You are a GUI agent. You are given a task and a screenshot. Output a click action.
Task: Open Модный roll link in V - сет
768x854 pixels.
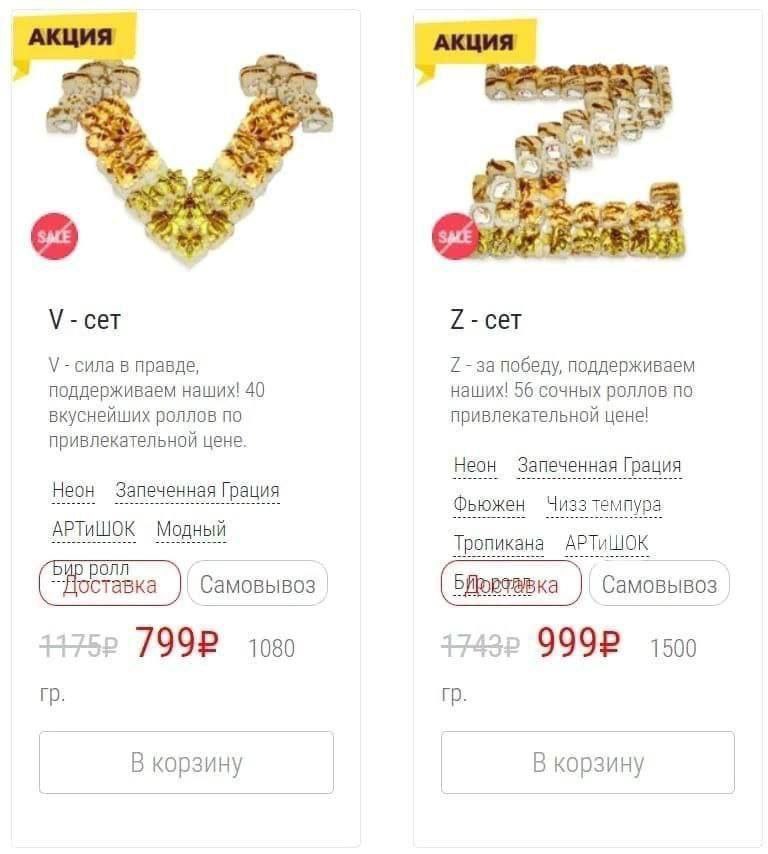click(x=191, y=529)
